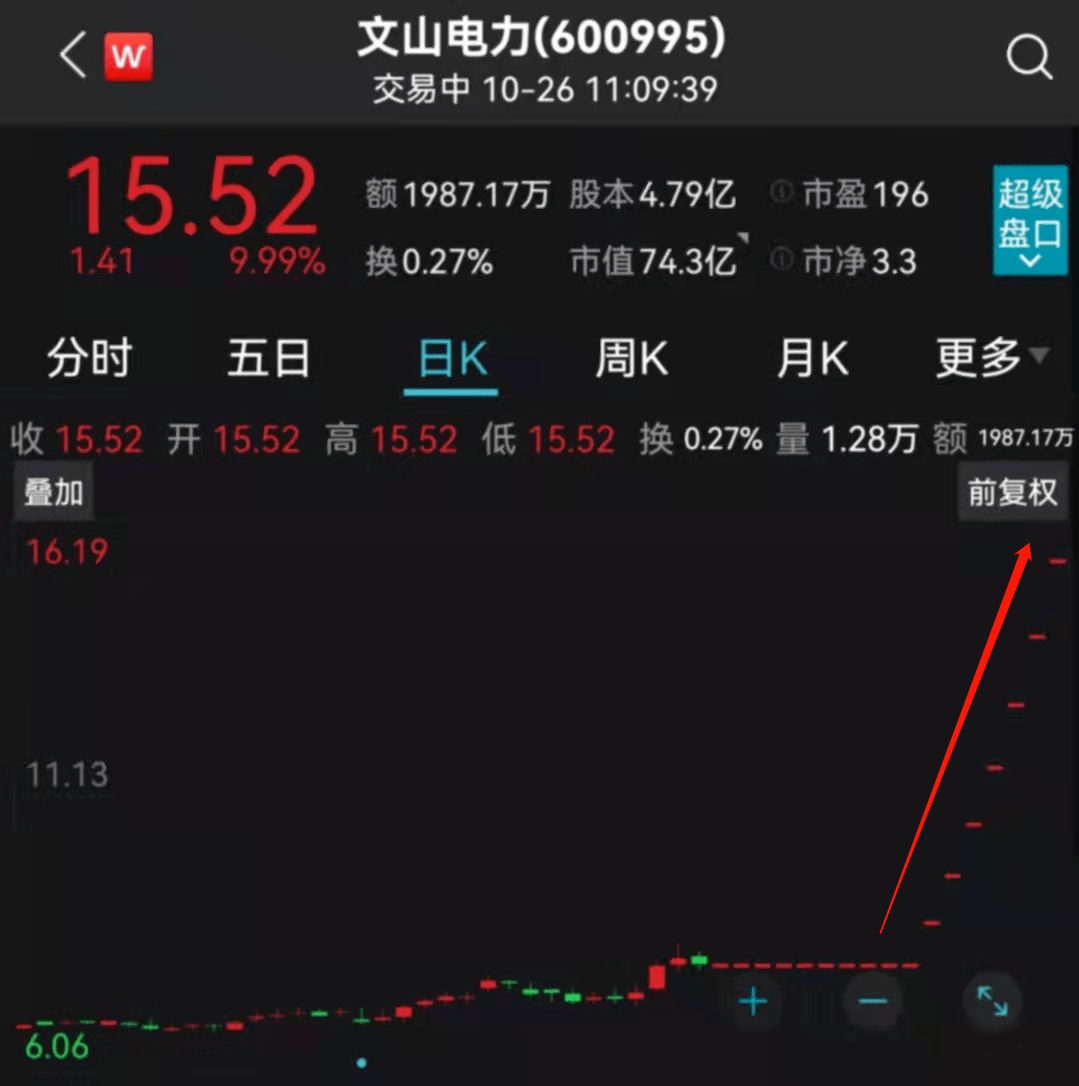Switch to the 月K chart tab
This screenshot has height=1086, width=1079.
(812, 359)
